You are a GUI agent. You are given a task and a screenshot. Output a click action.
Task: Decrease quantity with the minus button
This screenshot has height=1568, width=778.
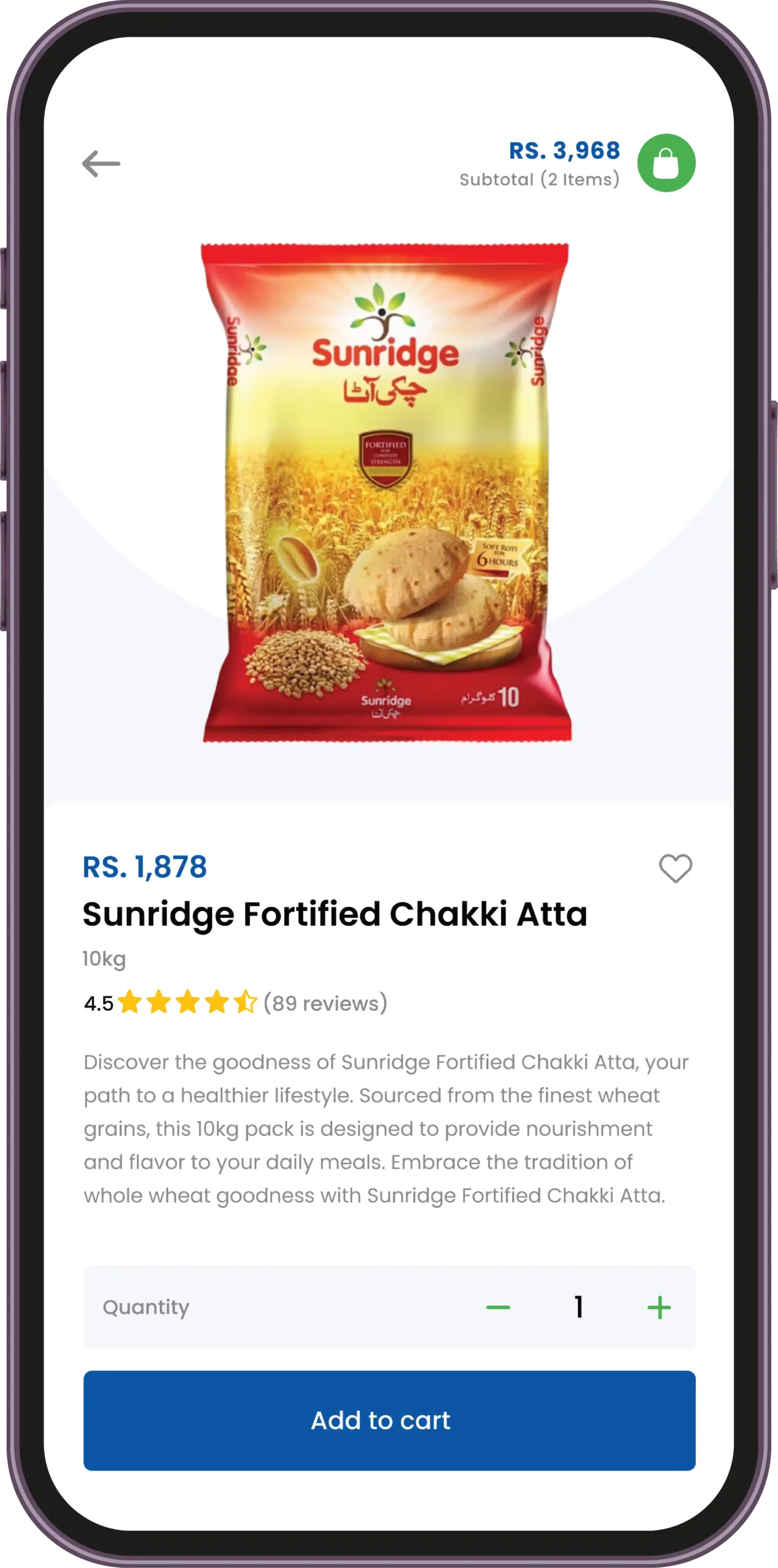point(498,1307)
